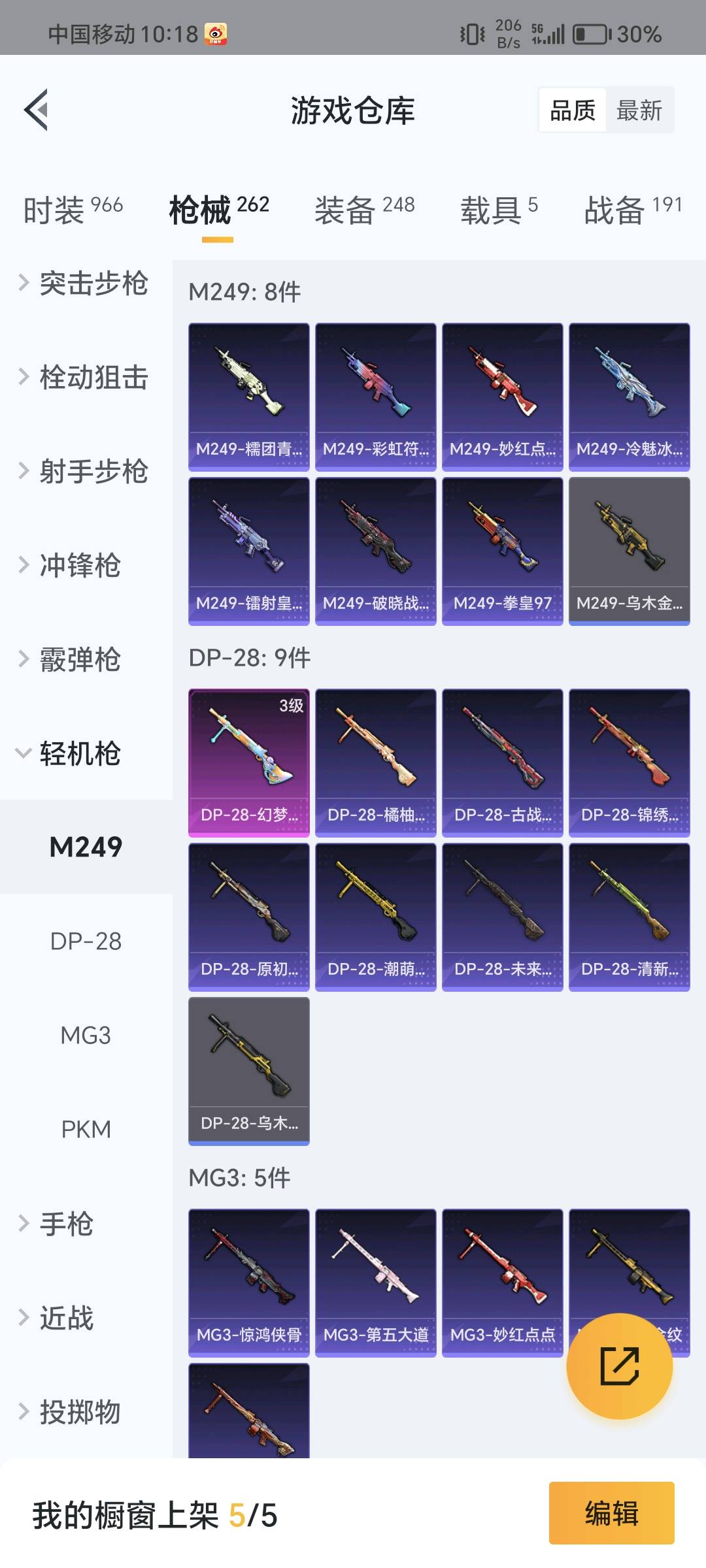
Task: Select PKM in the side list
Action: tap(86, 1130)
